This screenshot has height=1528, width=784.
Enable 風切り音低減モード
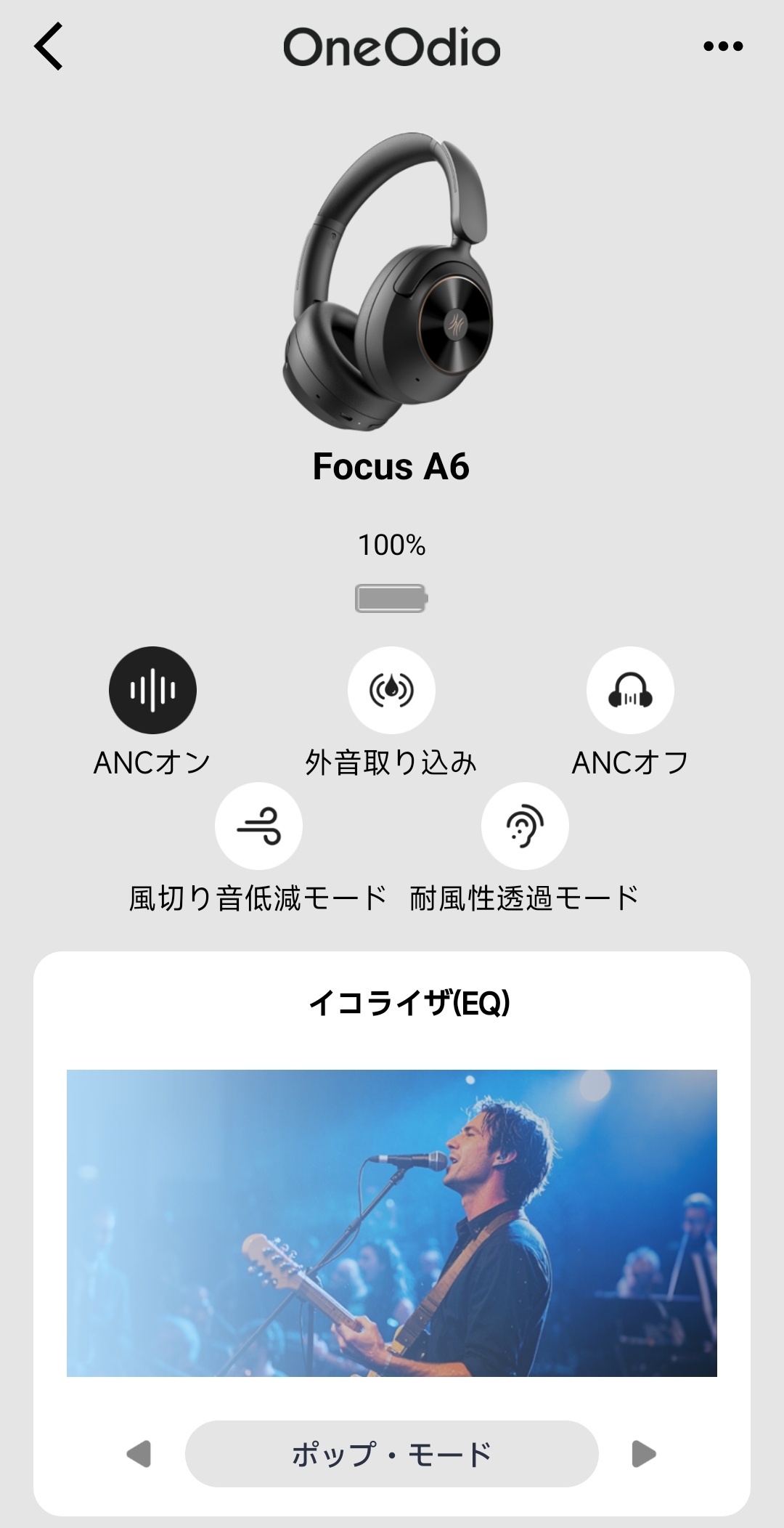pyautogui.click(x=258, y=826)
